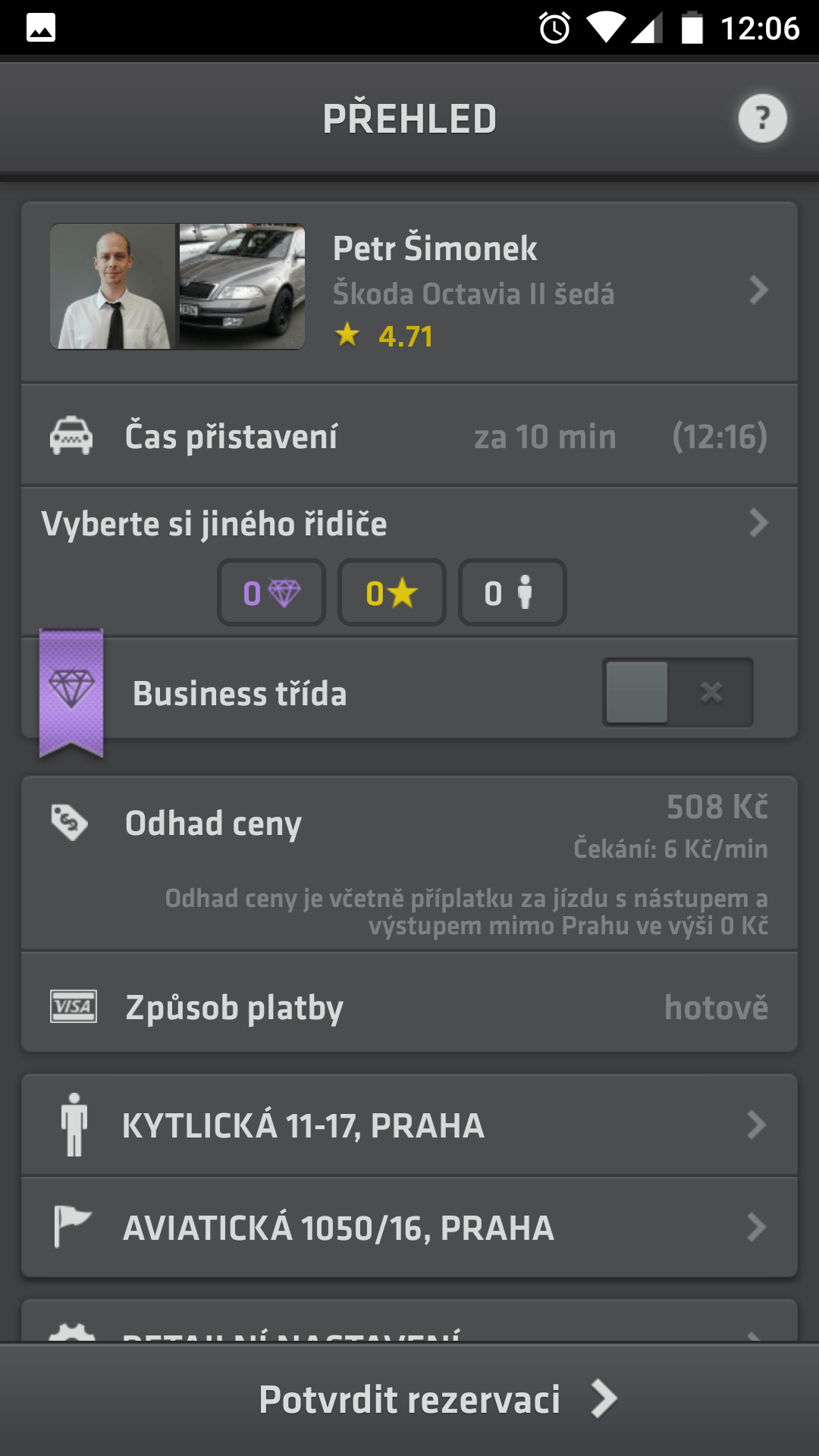Open Vyberte si jiného řidiče
The width and height of the screenshot is (819, 1456).
click(409, 523)
